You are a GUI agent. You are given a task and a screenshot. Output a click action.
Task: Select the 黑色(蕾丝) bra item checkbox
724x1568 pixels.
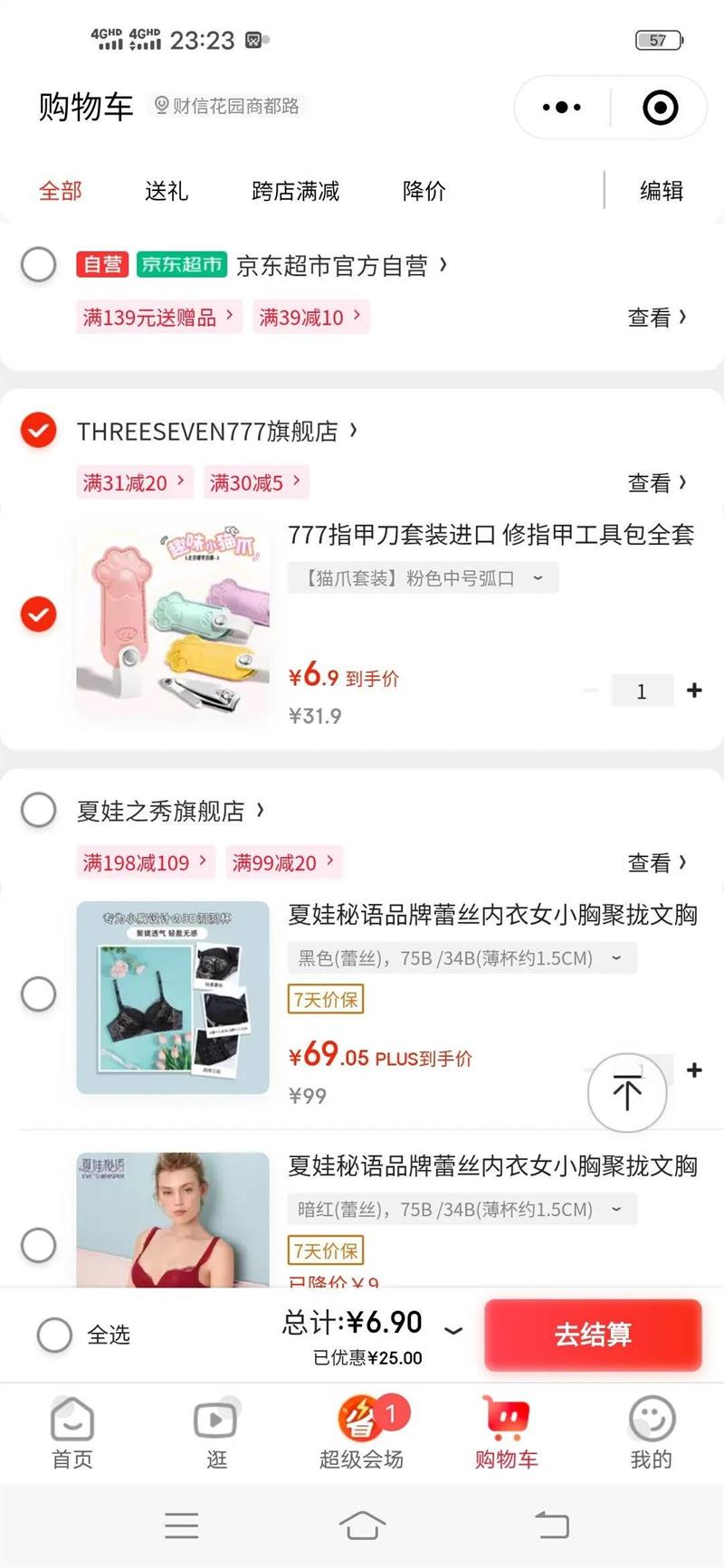click(38, 994)
